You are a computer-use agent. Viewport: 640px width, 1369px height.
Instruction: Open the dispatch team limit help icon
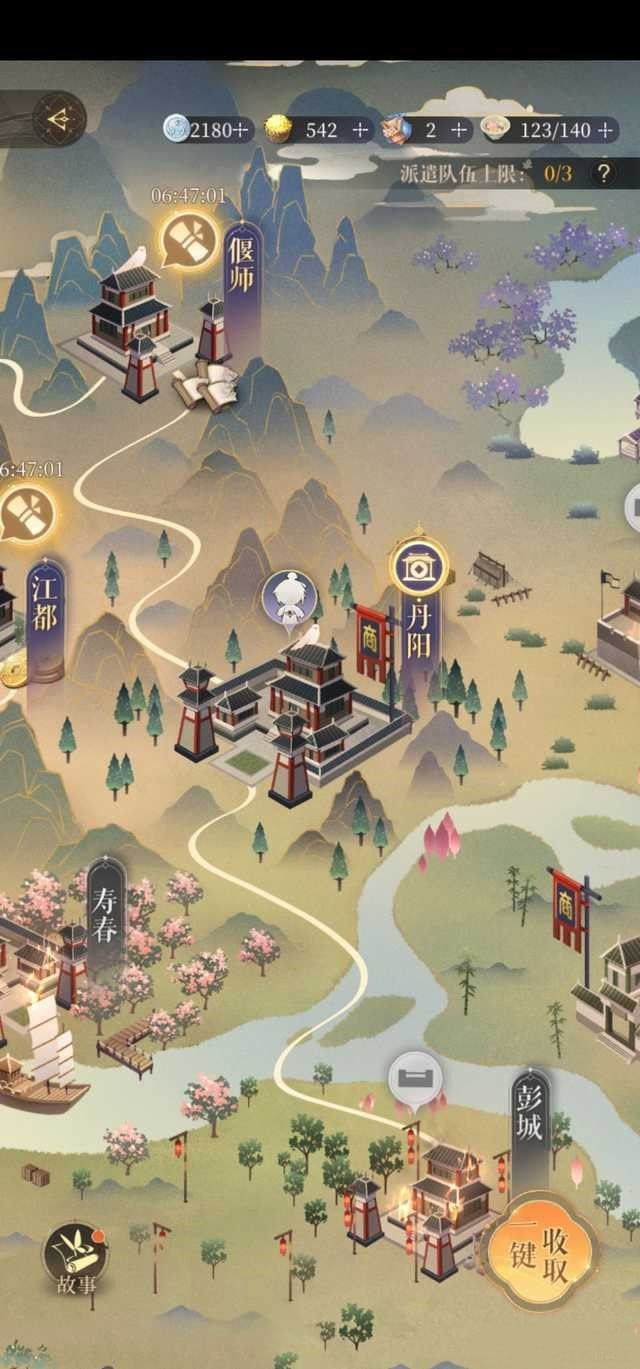coord(602,174)
